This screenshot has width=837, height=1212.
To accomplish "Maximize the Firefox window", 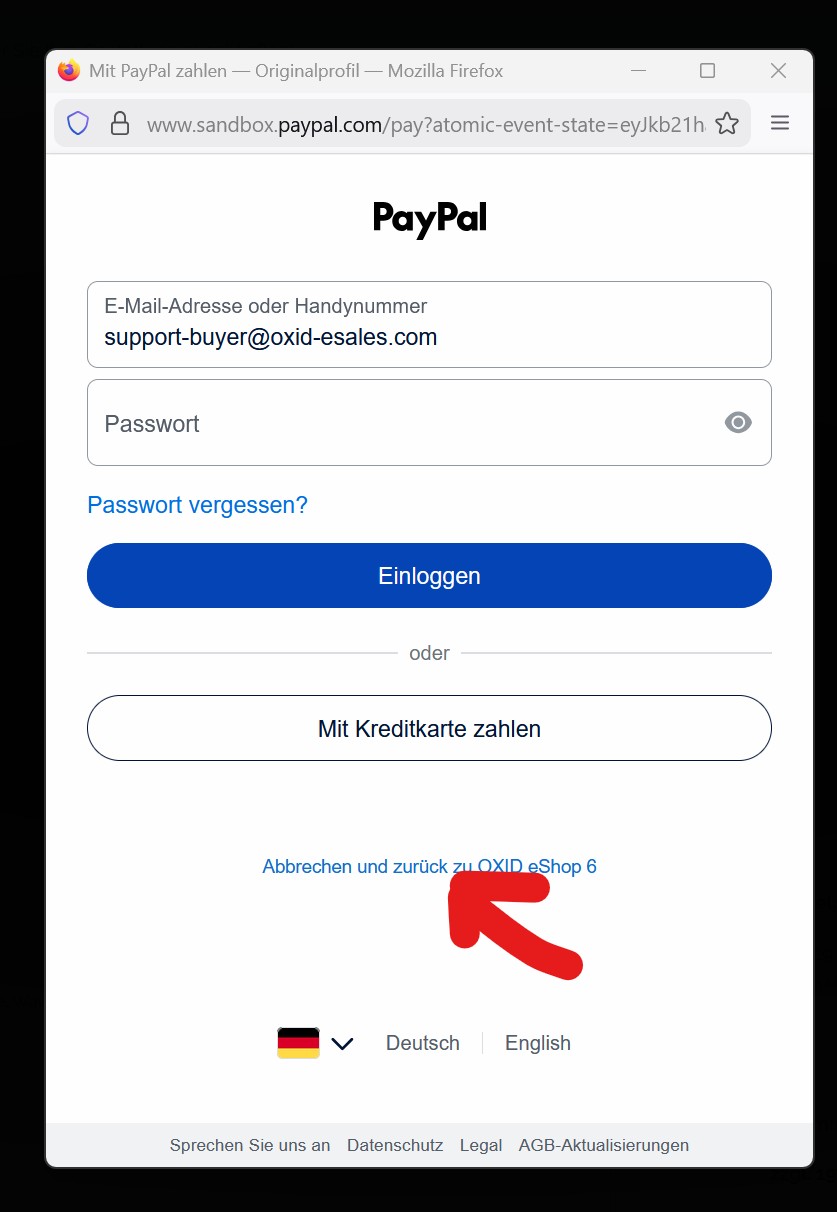I will pos(707,70).
